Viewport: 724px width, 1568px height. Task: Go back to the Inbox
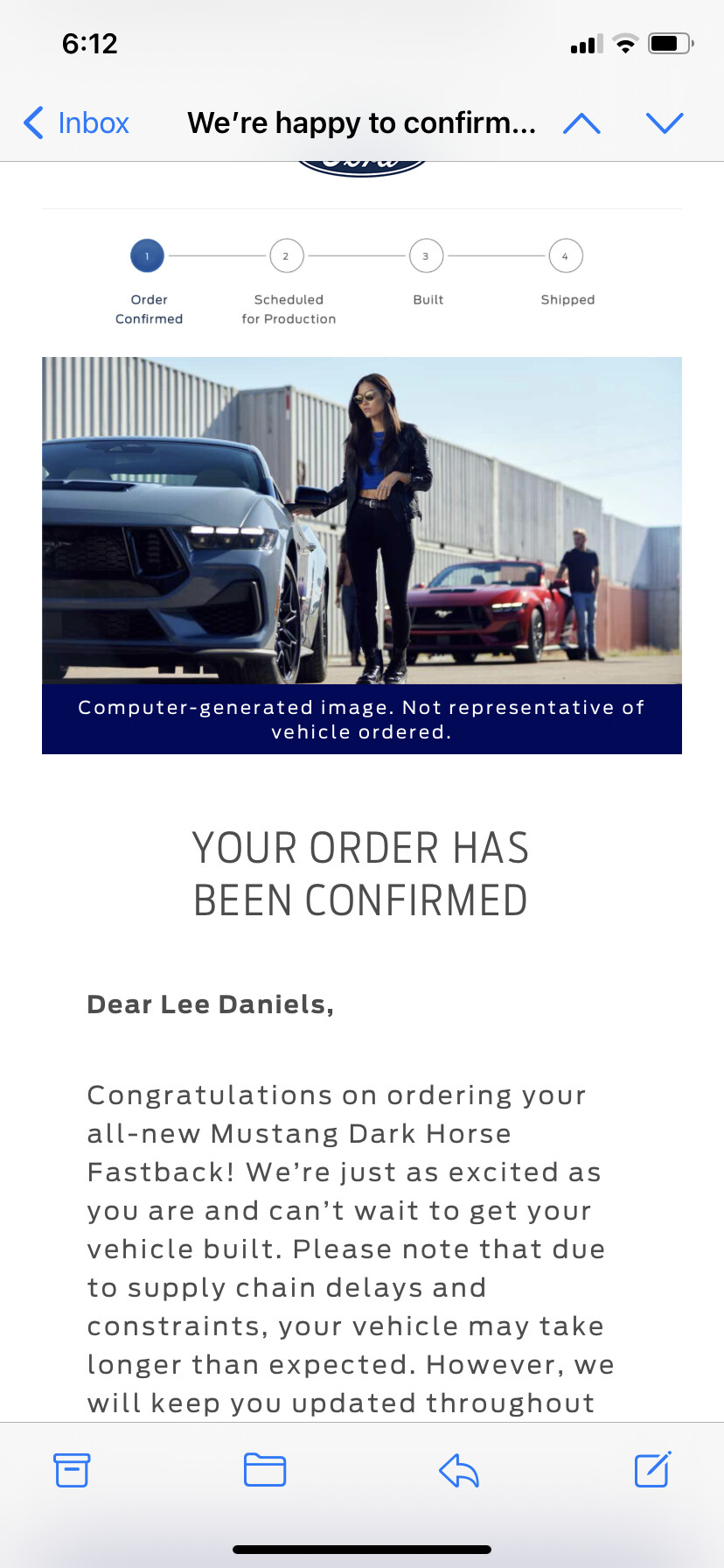(77, 123)
